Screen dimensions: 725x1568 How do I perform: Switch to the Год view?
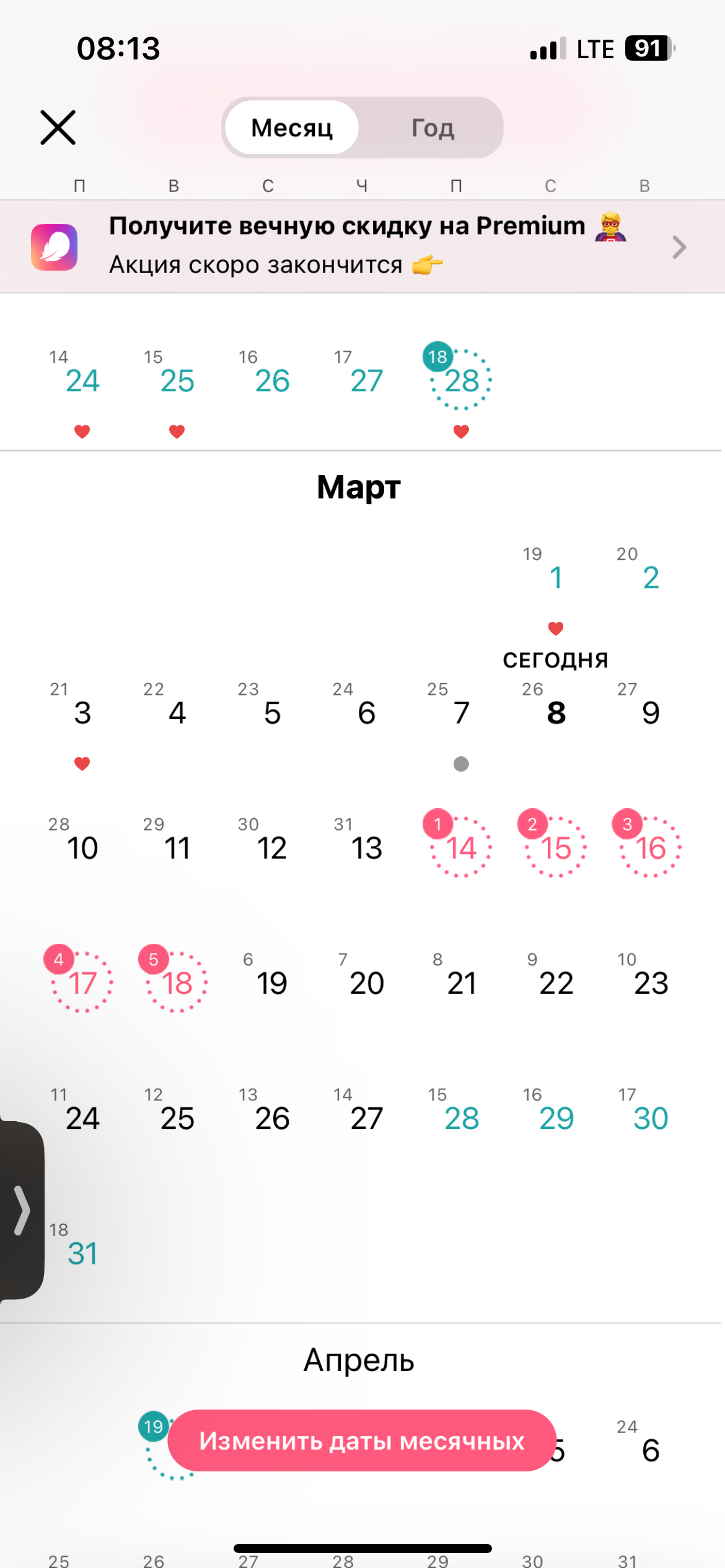click(433, 128)
